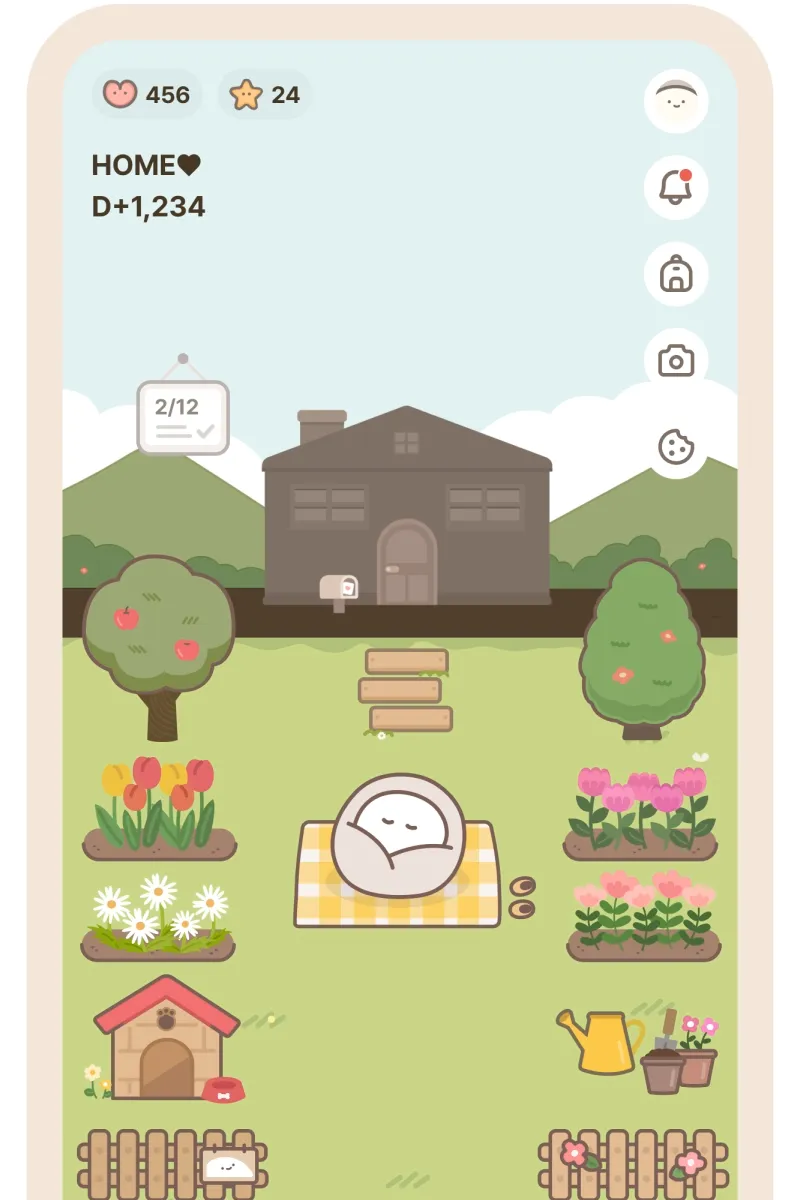The height and width of the screenshot is (1200, 800).
Task: Open the mailbox by the house
Action: pyautogui.click(x=338, y=589)
